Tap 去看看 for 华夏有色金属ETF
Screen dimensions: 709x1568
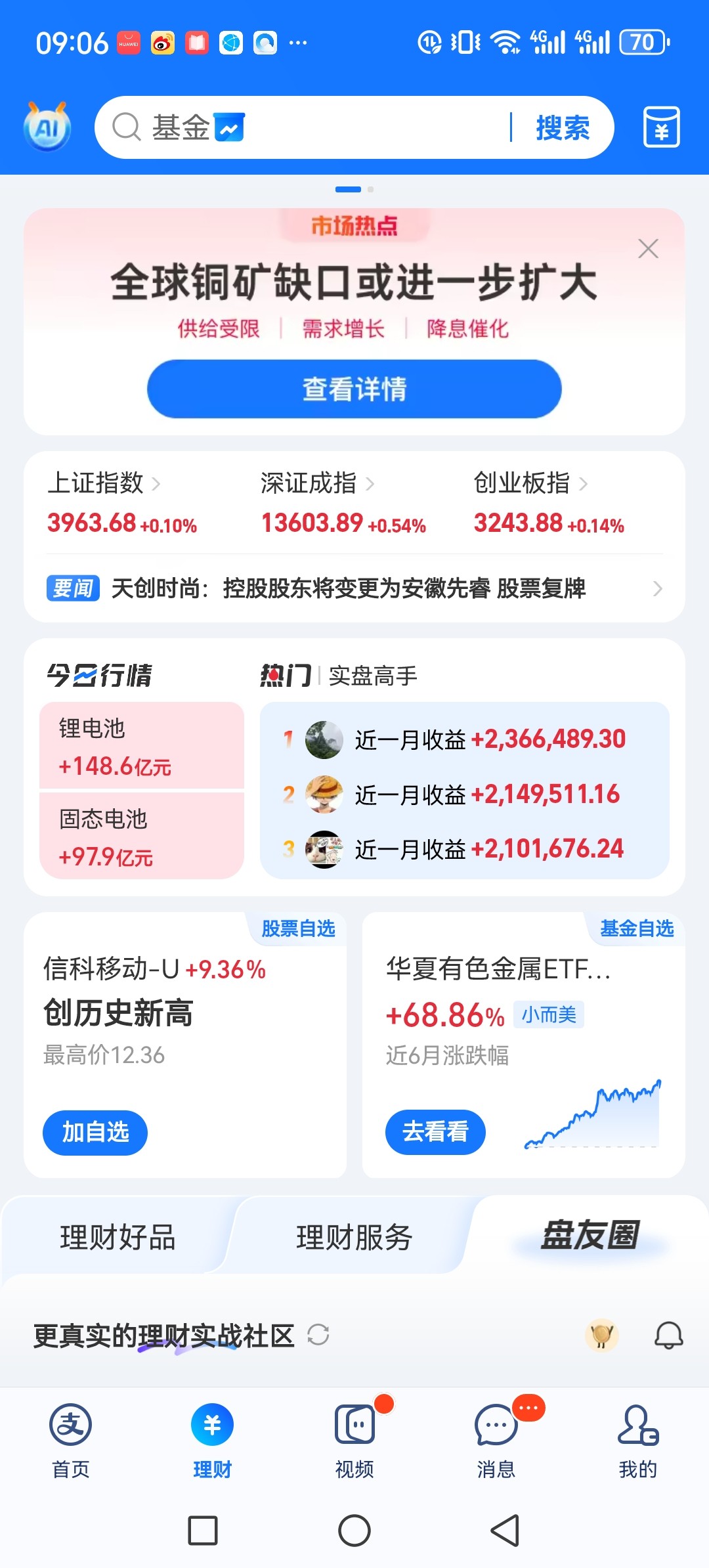pos(435,1132)
